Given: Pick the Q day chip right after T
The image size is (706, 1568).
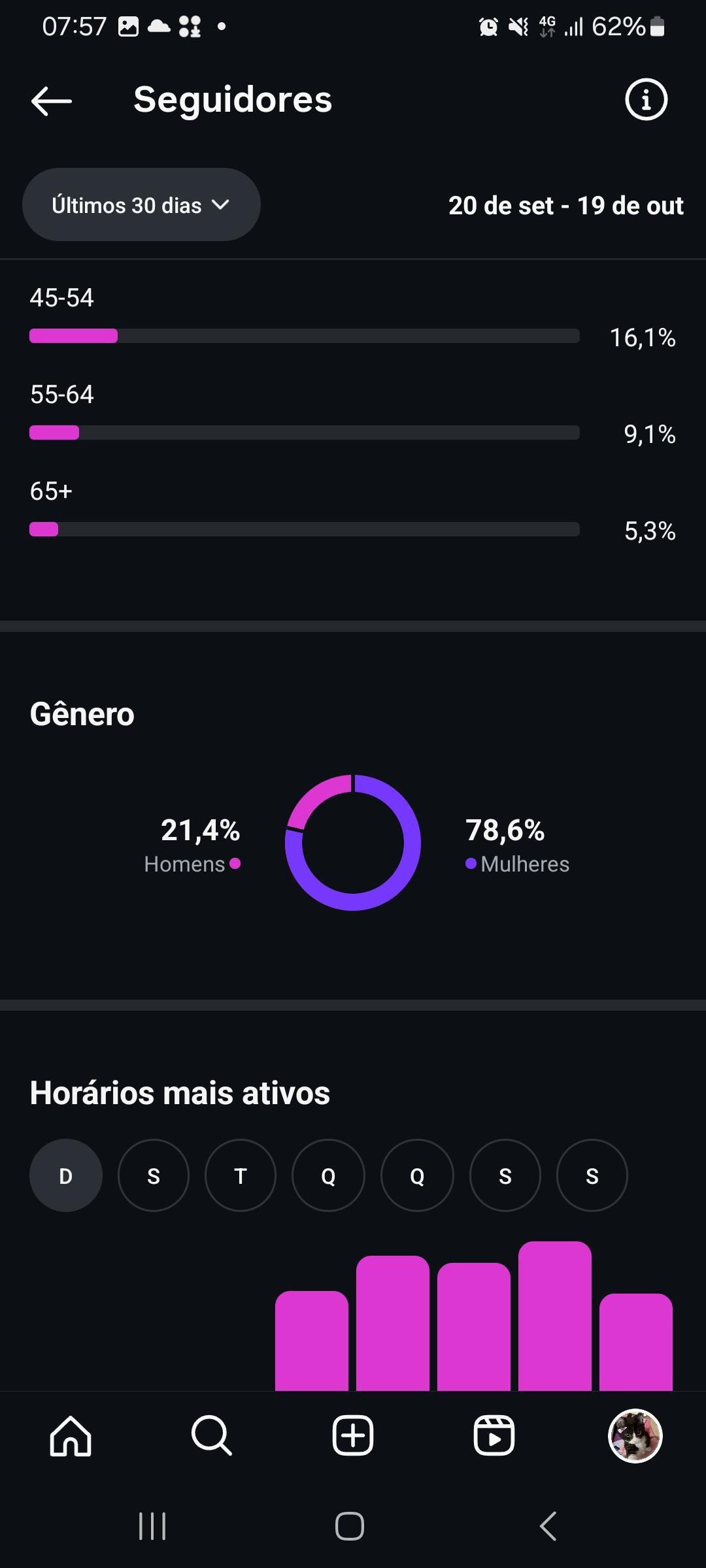Looking at the screenshot, I should click(x=328, y=1176).
